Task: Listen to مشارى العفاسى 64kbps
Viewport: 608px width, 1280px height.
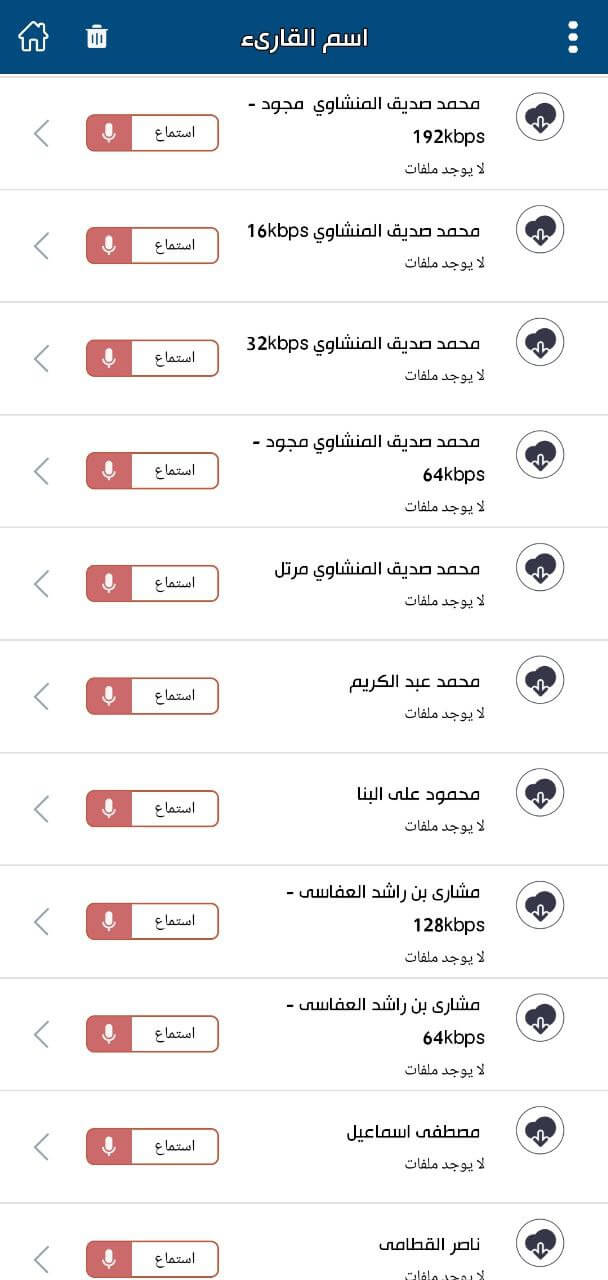Action: point(152,1033)
